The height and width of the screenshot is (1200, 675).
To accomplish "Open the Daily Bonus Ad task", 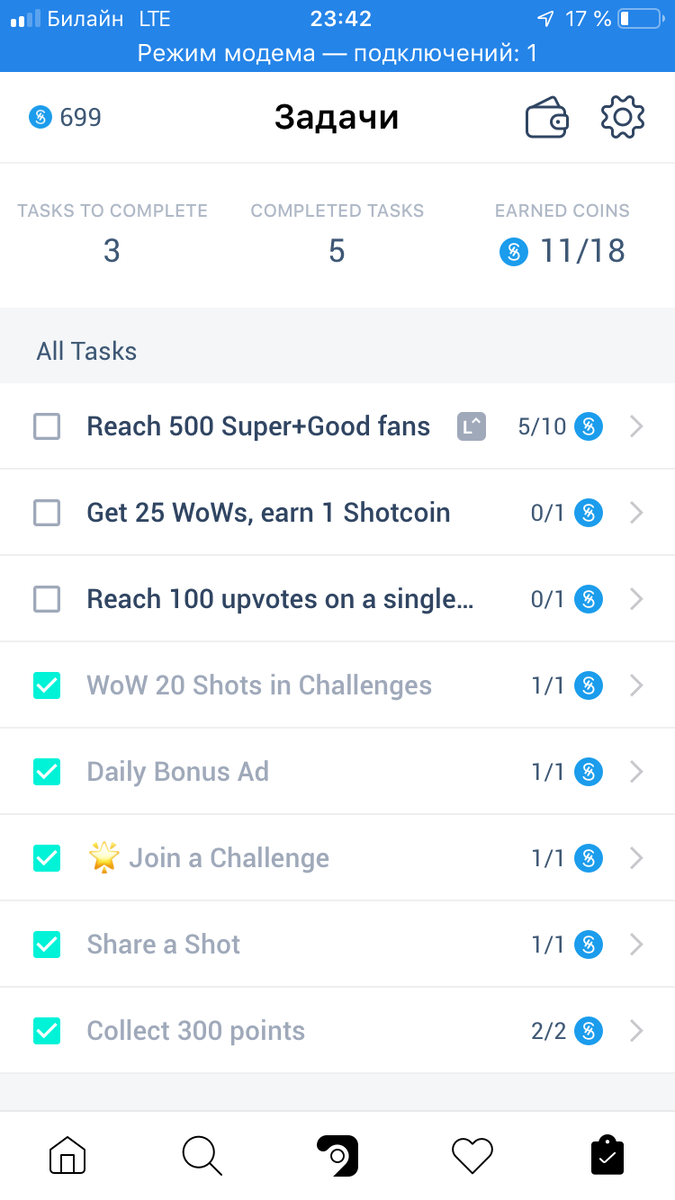I will (178, 772).
